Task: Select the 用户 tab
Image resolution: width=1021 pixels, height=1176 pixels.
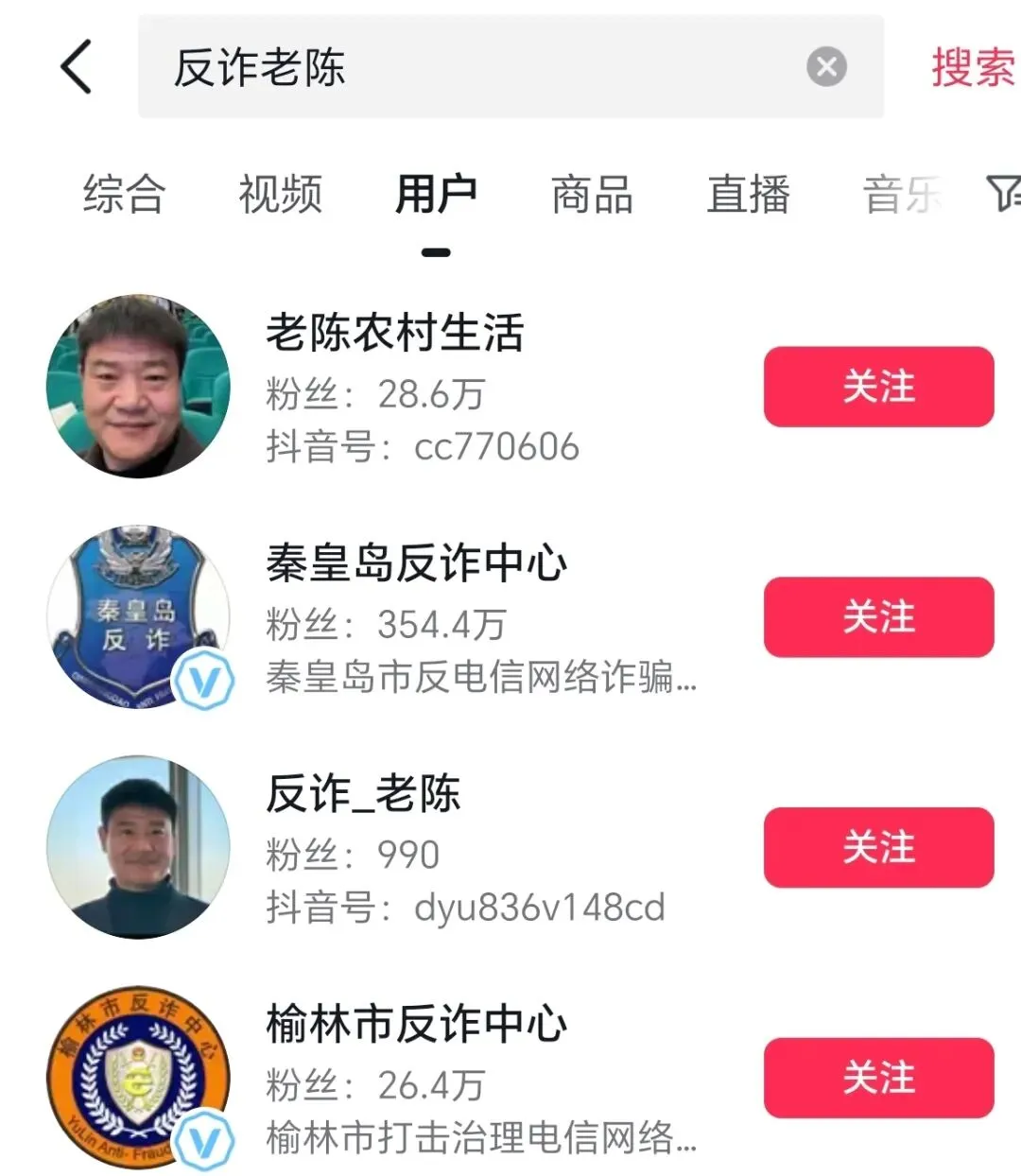Action: (436, 196)
